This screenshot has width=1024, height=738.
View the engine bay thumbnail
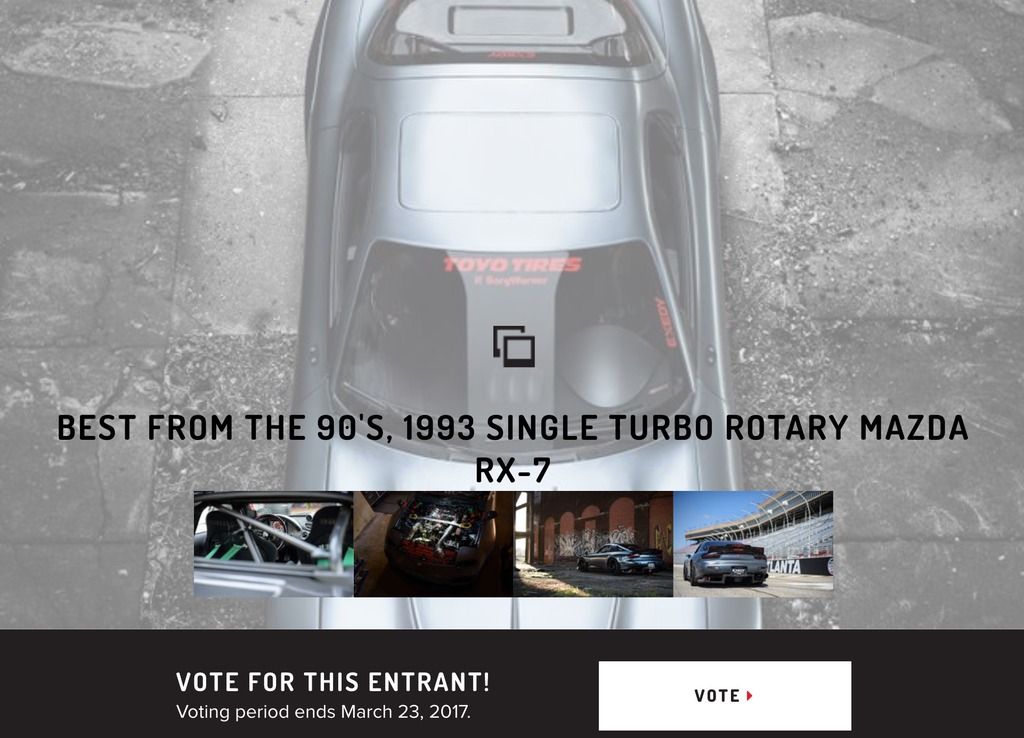(x=433, y=543)
